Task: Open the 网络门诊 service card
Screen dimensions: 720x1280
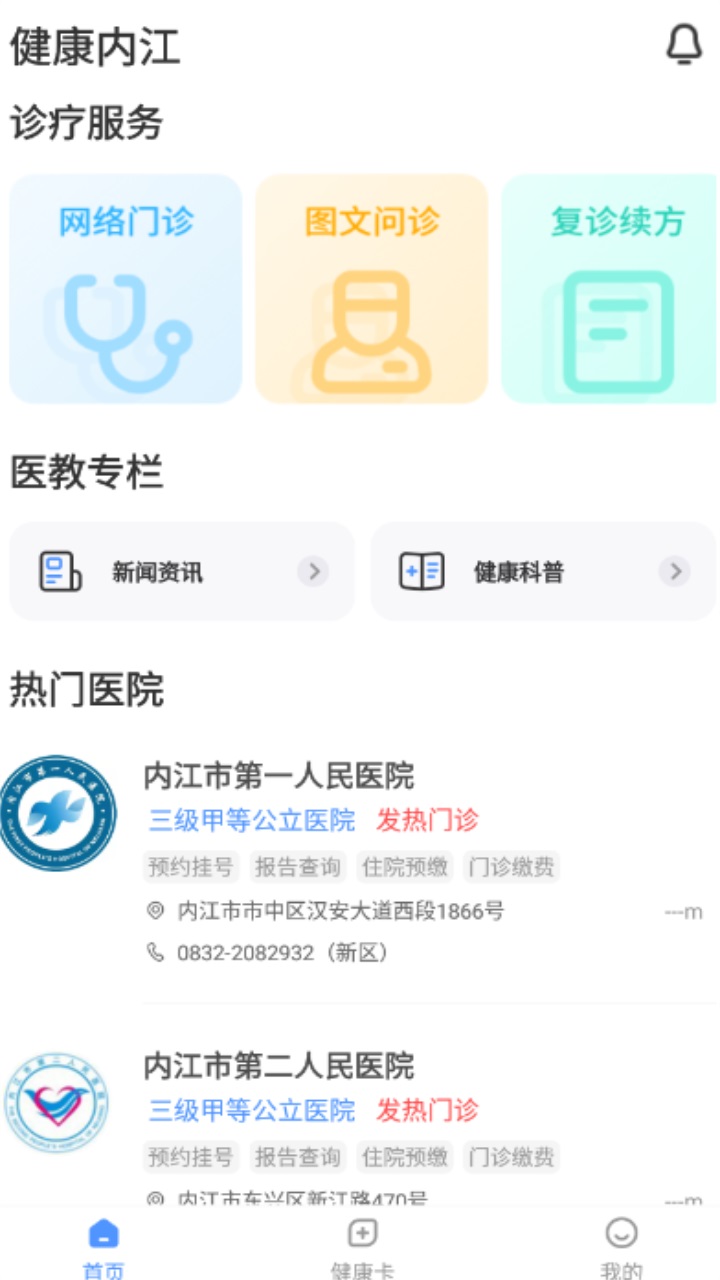Action: (x=126, y=289)
